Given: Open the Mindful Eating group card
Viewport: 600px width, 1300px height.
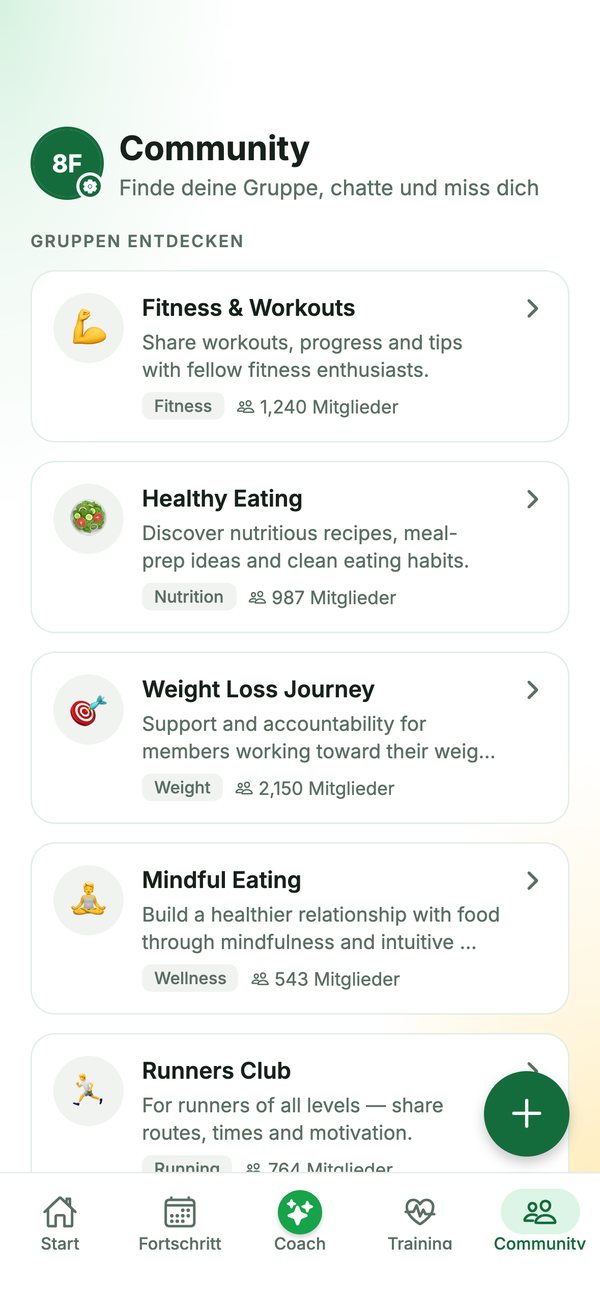Looking at the screenshot, I should (300, 929).
